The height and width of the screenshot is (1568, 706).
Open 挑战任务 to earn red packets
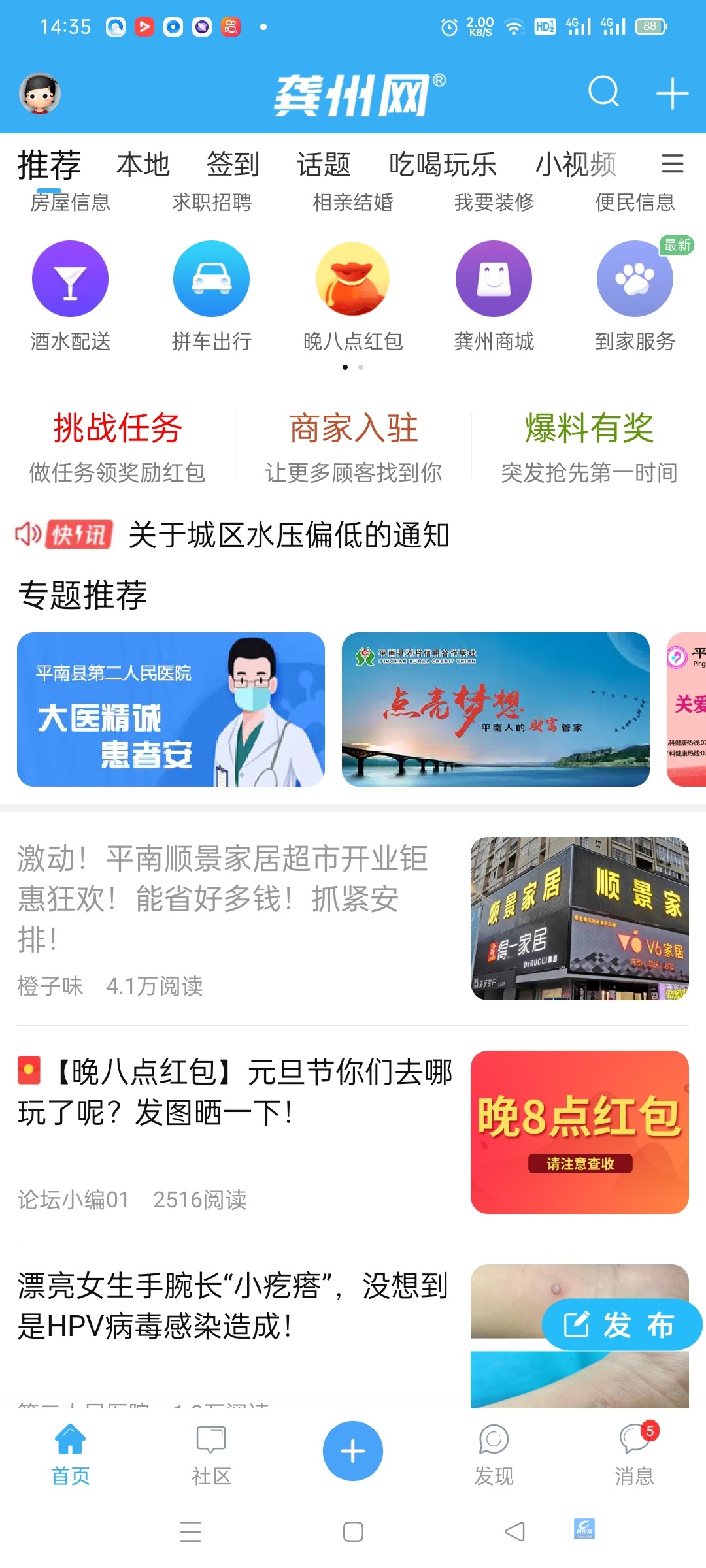118,446
